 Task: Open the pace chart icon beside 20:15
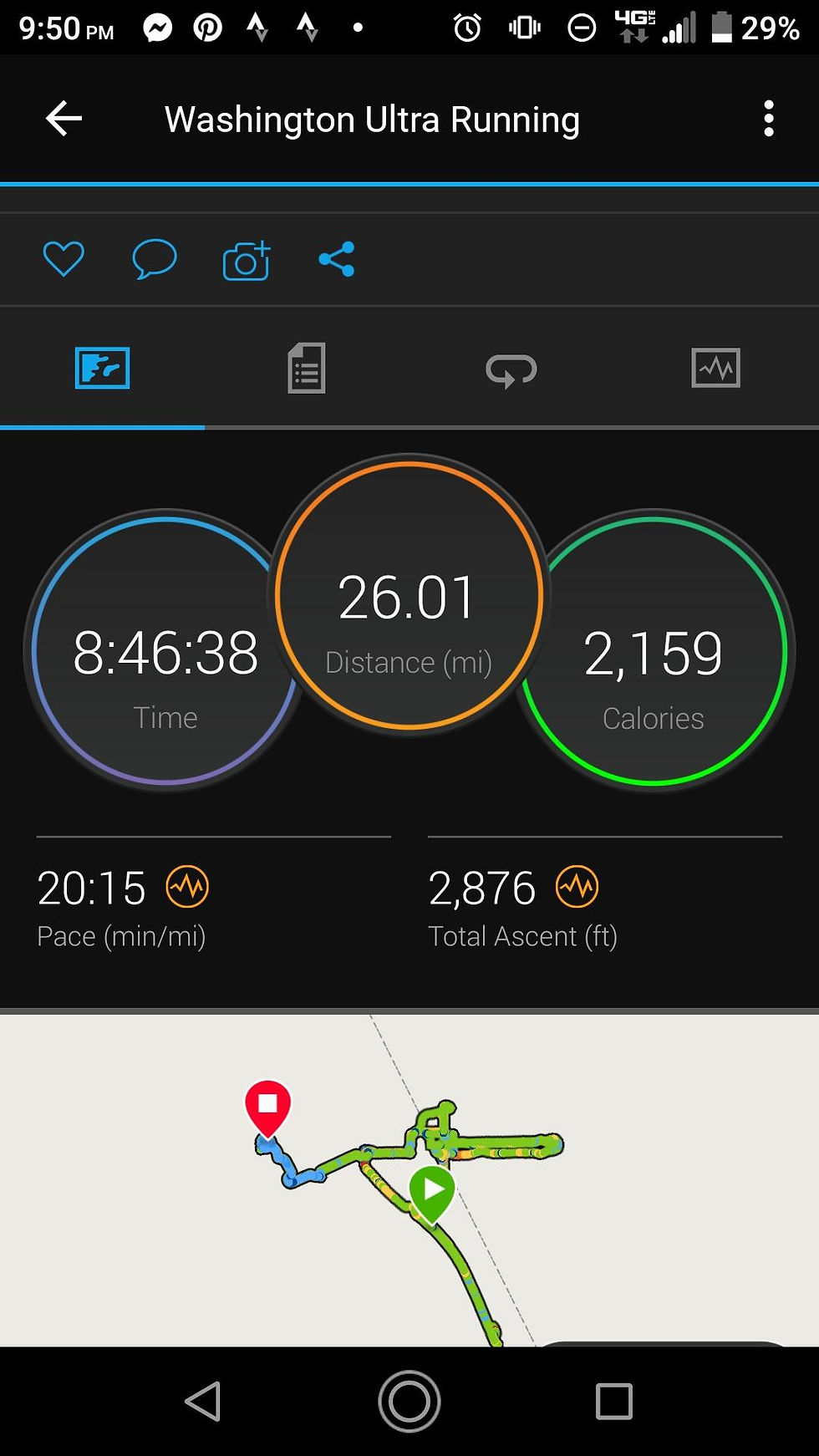click(x=187, y=887)
